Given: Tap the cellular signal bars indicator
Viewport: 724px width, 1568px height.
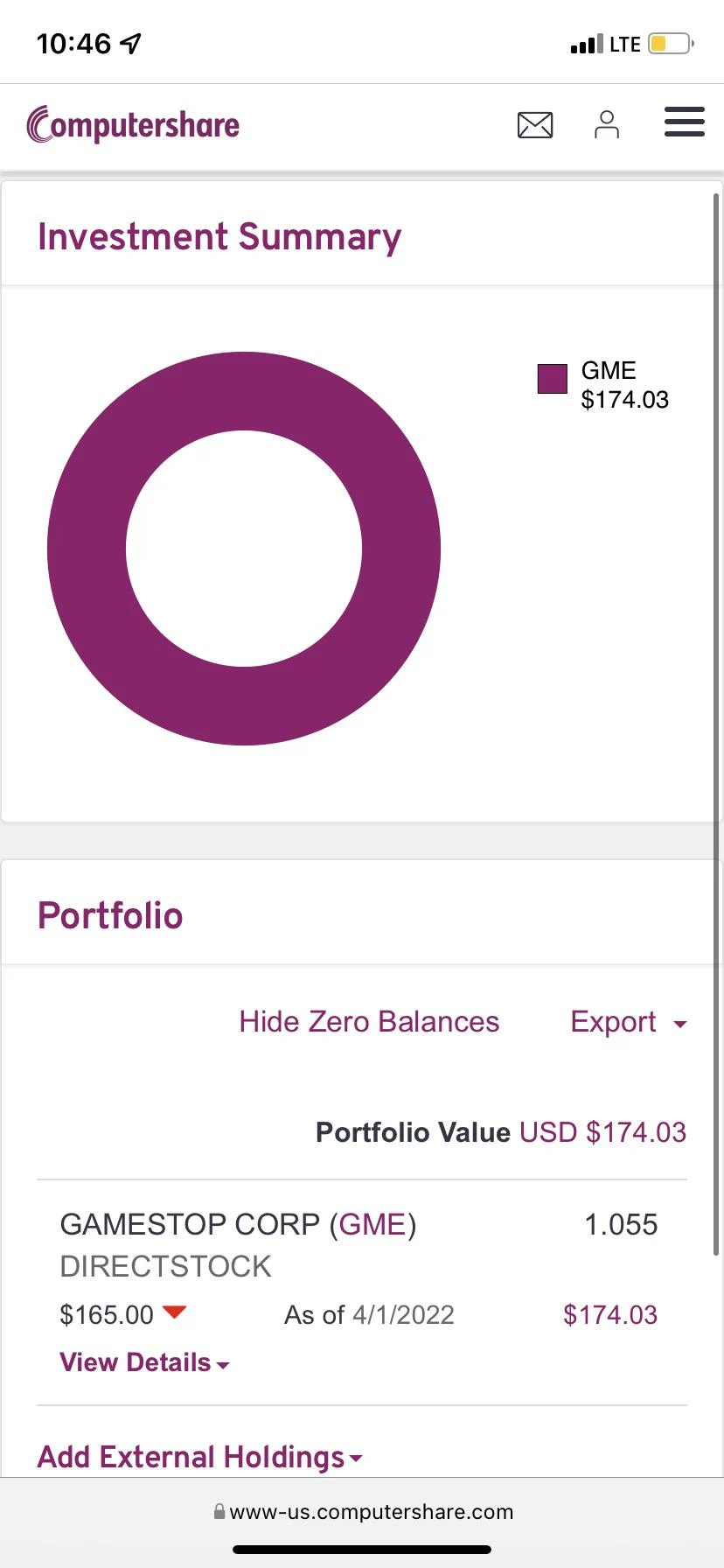Looking at the screenshot, I should pyautogui.click(x=588, y=42).
